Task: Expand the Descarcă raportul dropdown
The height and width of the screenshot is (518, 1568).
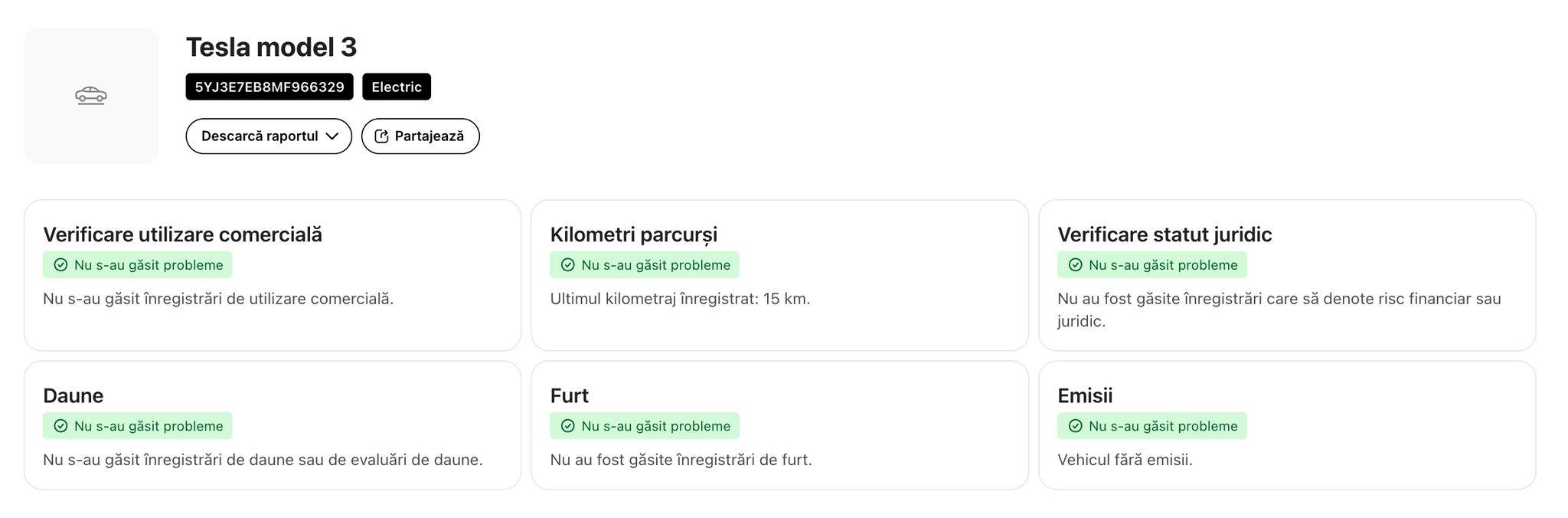Action: tap(269, 136)
